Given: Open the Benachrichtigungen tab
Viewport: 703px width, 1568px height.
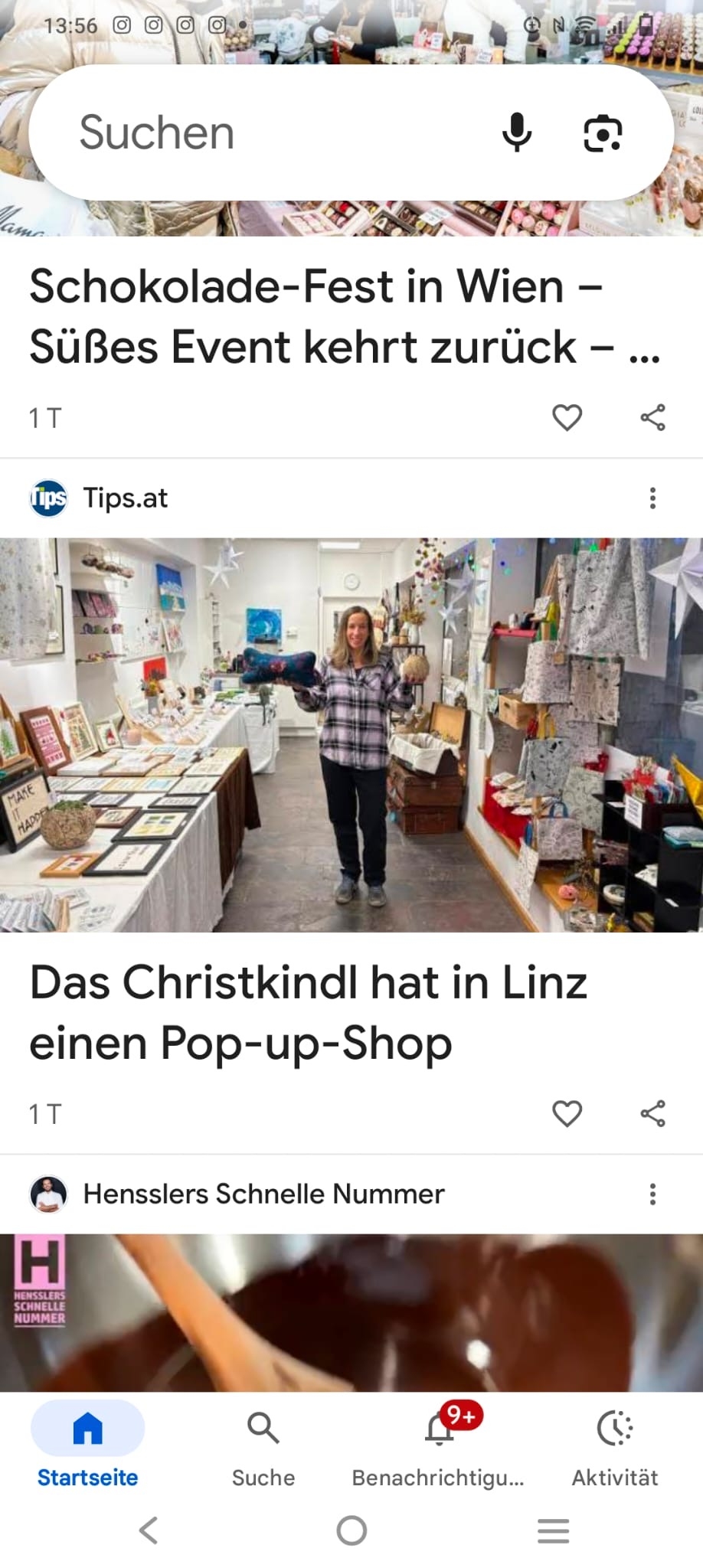Looking at the screenshot, I should [438, 1444].
